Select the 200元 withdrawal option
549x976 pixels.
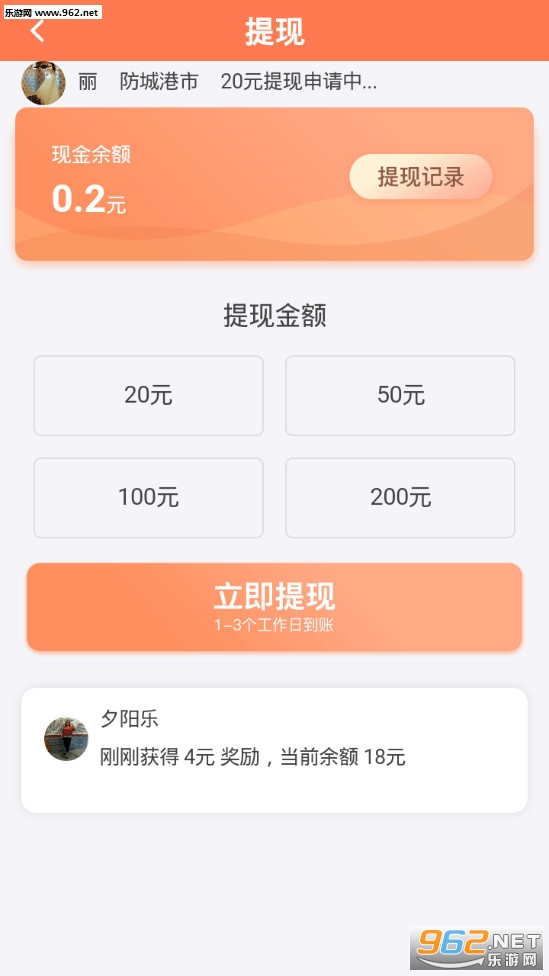[400, 498]
